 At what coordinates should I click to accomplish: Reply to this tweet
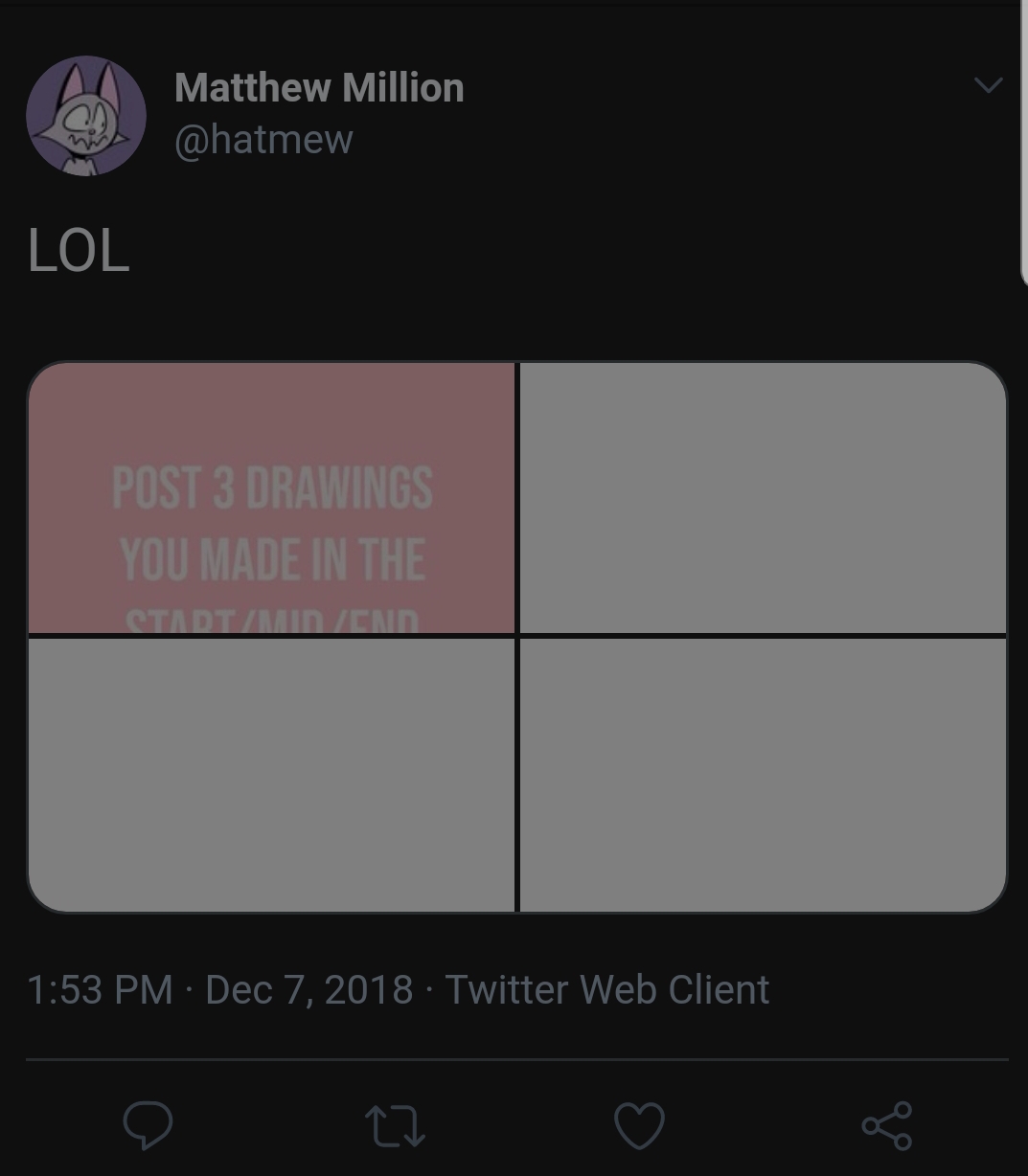[148, 1124]
